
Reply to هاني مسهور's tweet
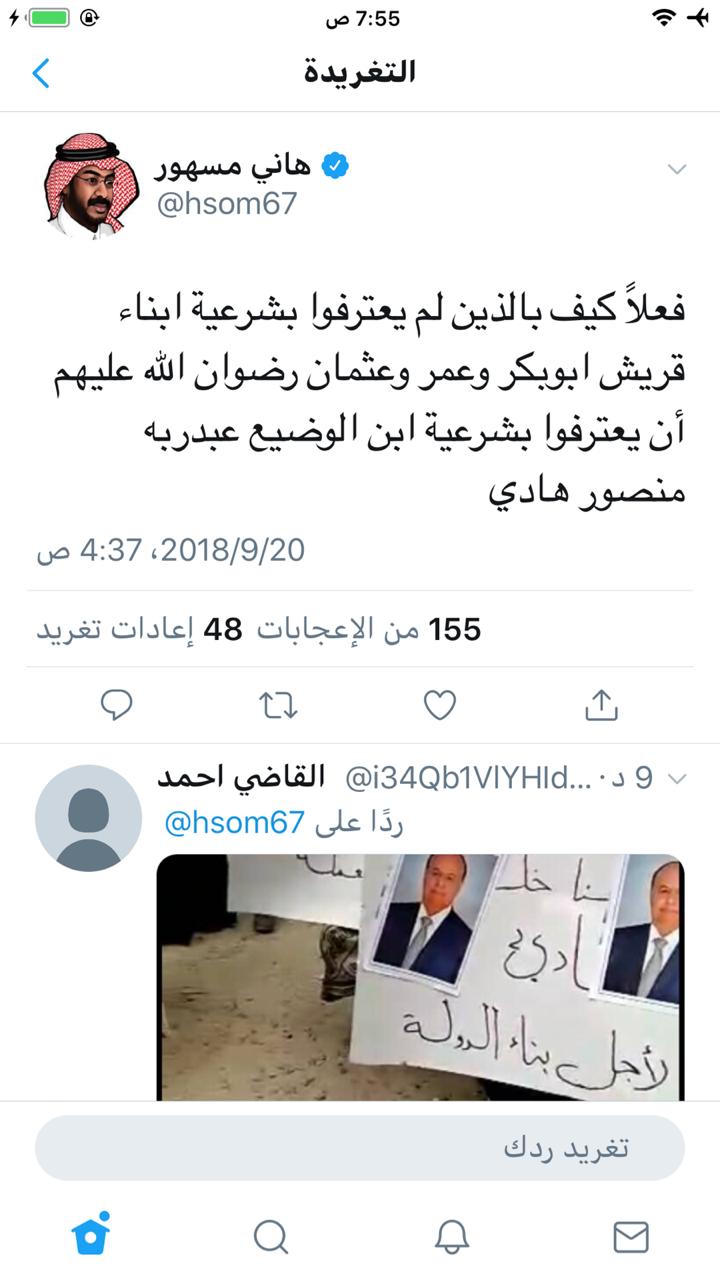point(117,706)
